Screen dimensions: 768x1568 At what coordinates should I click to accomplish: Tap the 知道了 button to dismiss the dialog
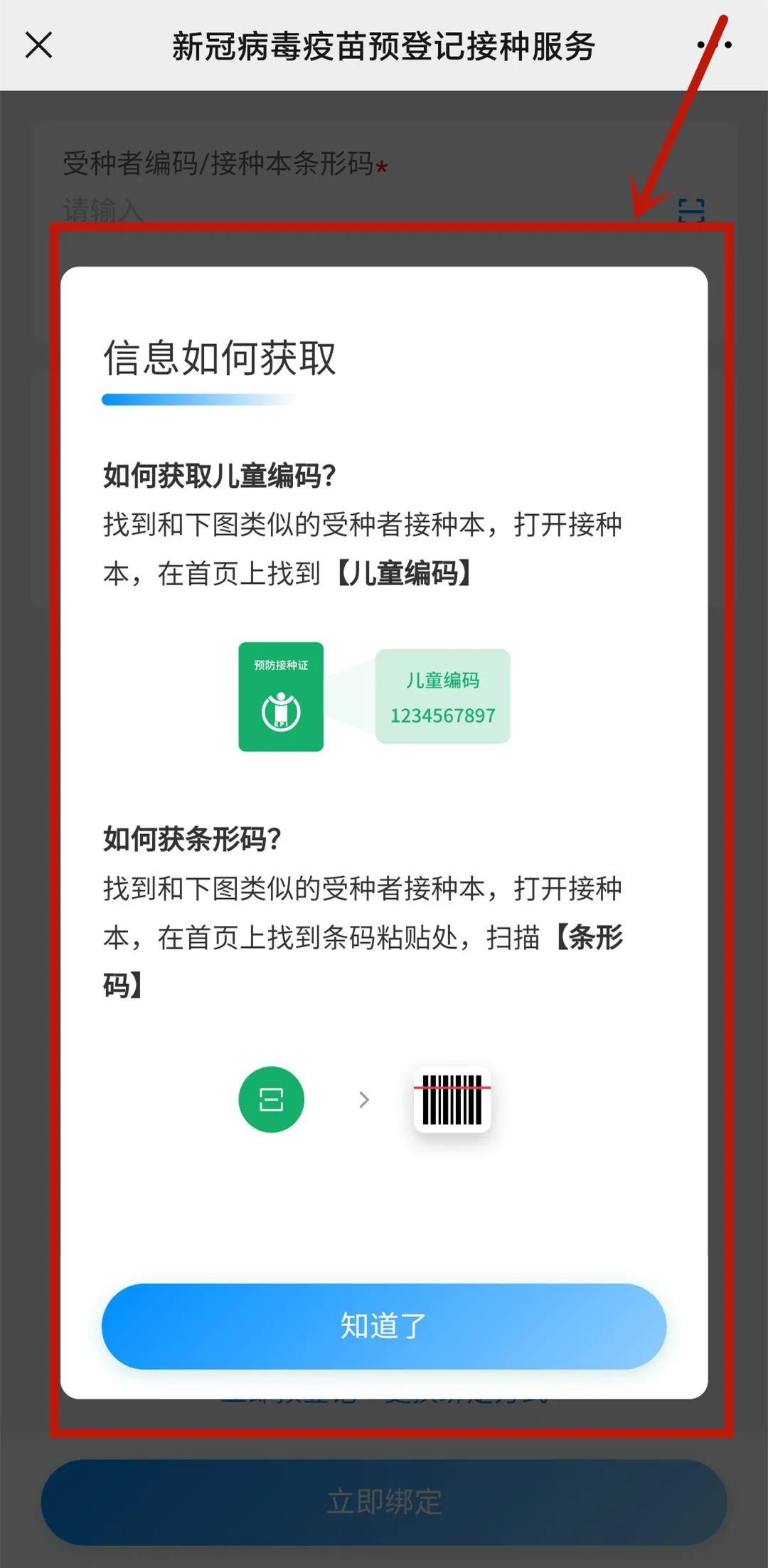click(x=383, y=1326)
